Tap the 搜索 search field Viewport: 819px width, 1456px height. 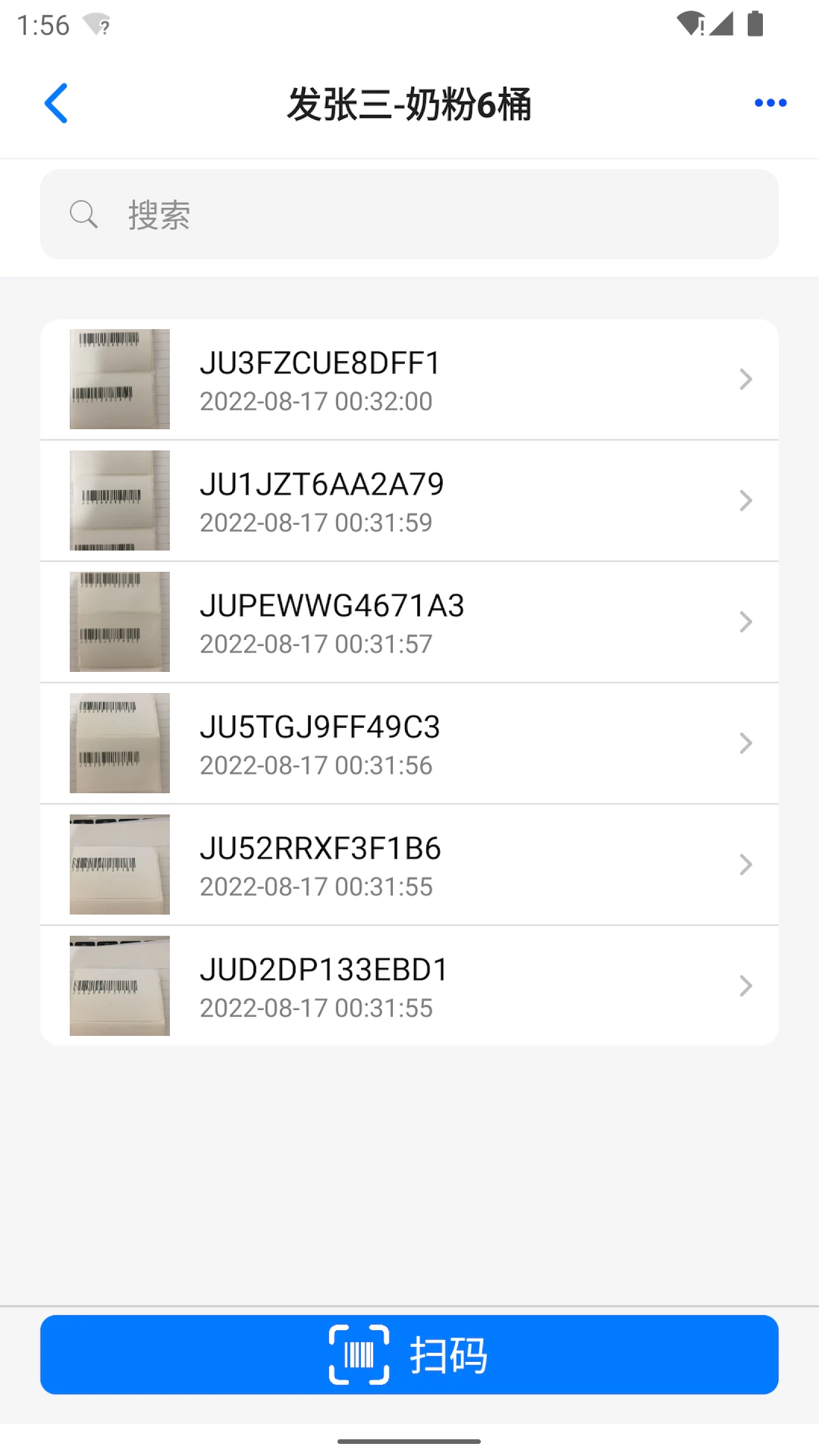point(409,215)
